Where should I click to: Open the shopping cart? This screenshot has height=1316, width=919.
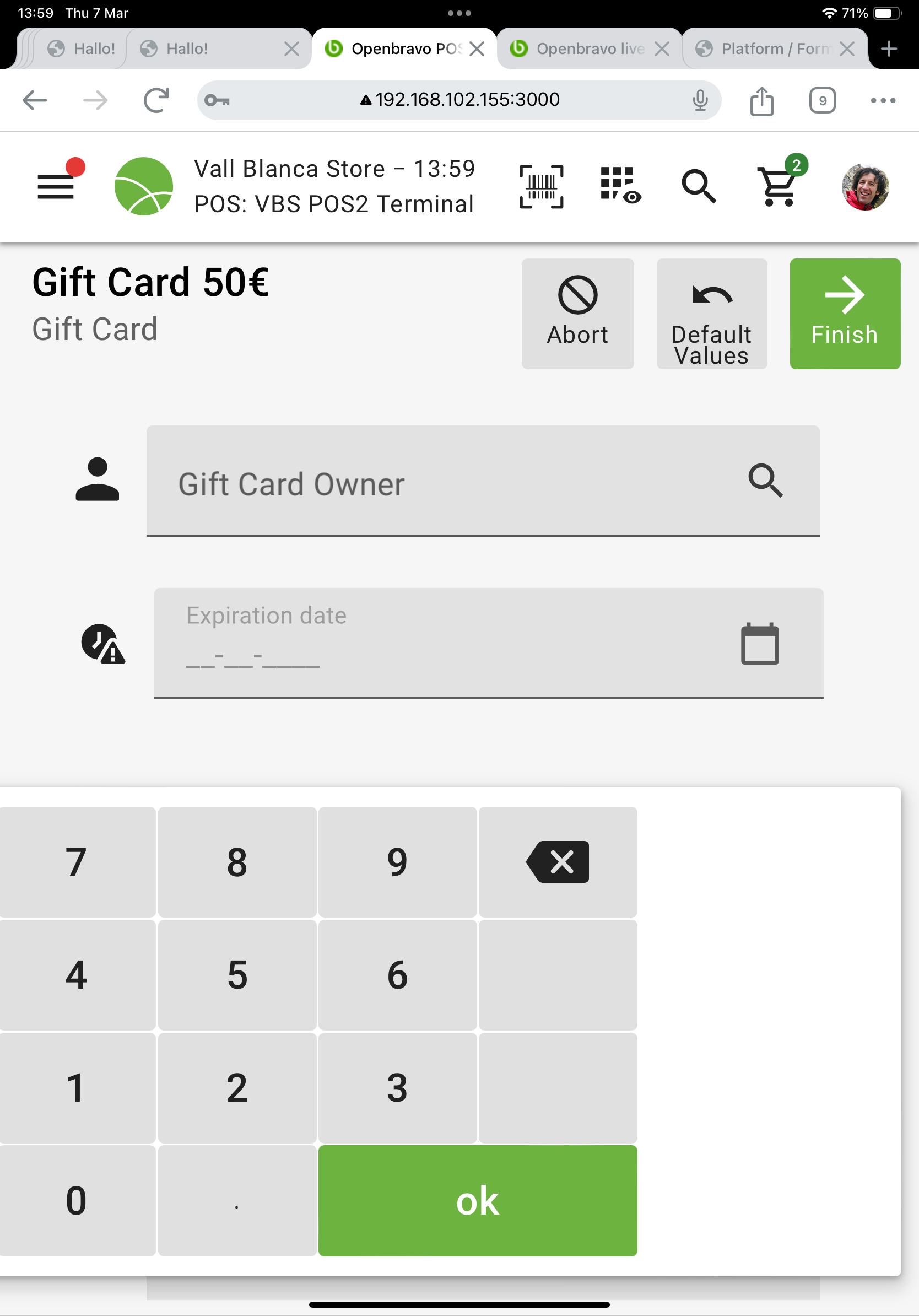tap(777, 186)
